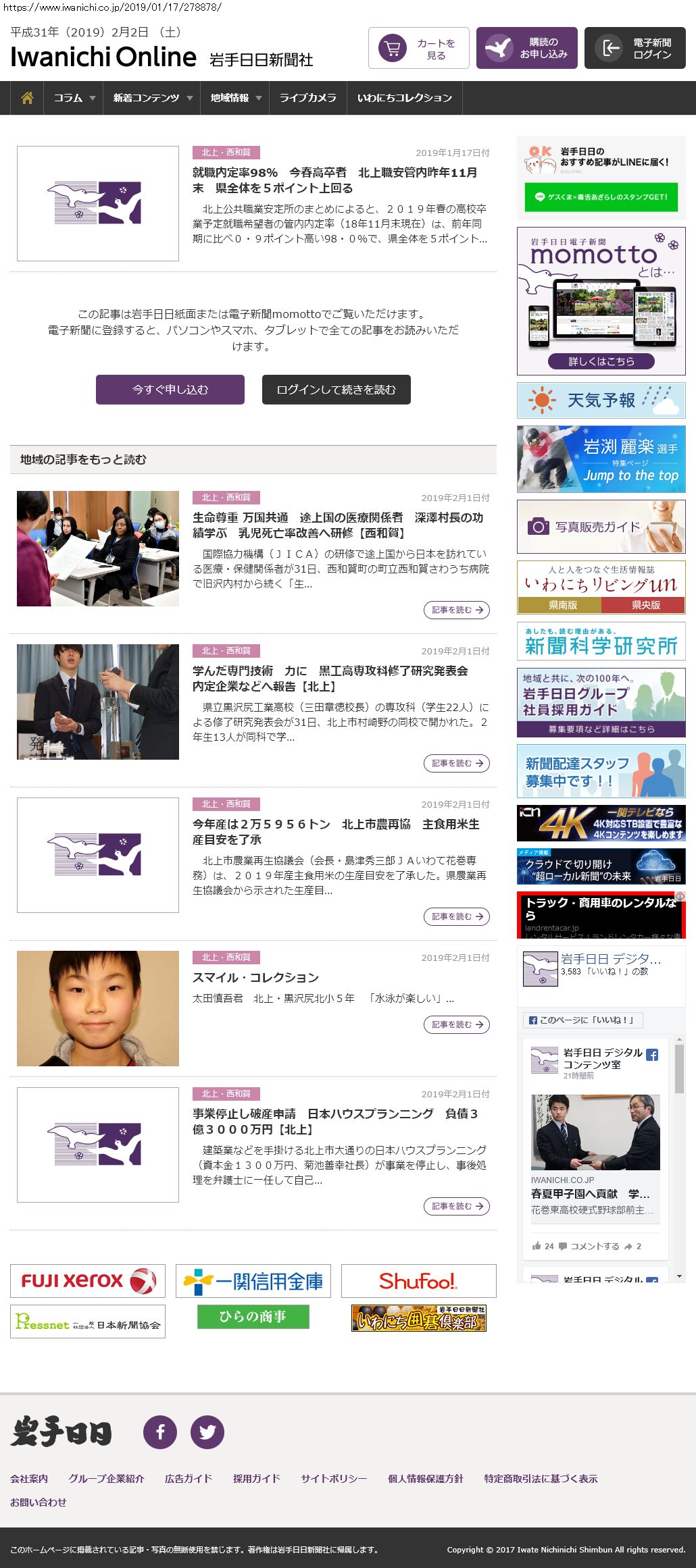Visit the Facebook page icon in footer
Viewport: 696px width, 1568px height.
160,1432
